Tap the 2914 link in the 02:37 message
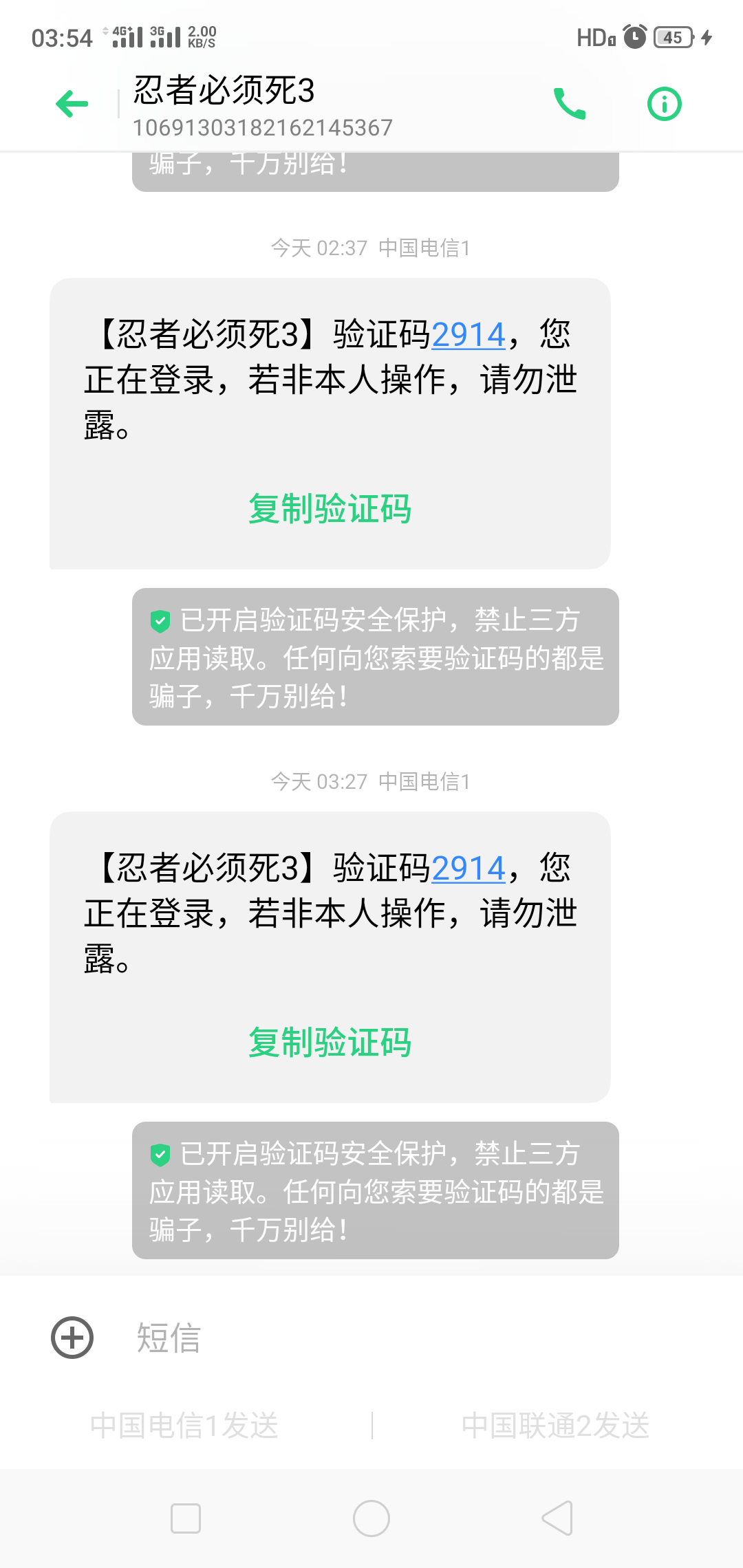The height and width of the screenshot is (1568, 743). (469, 335)
